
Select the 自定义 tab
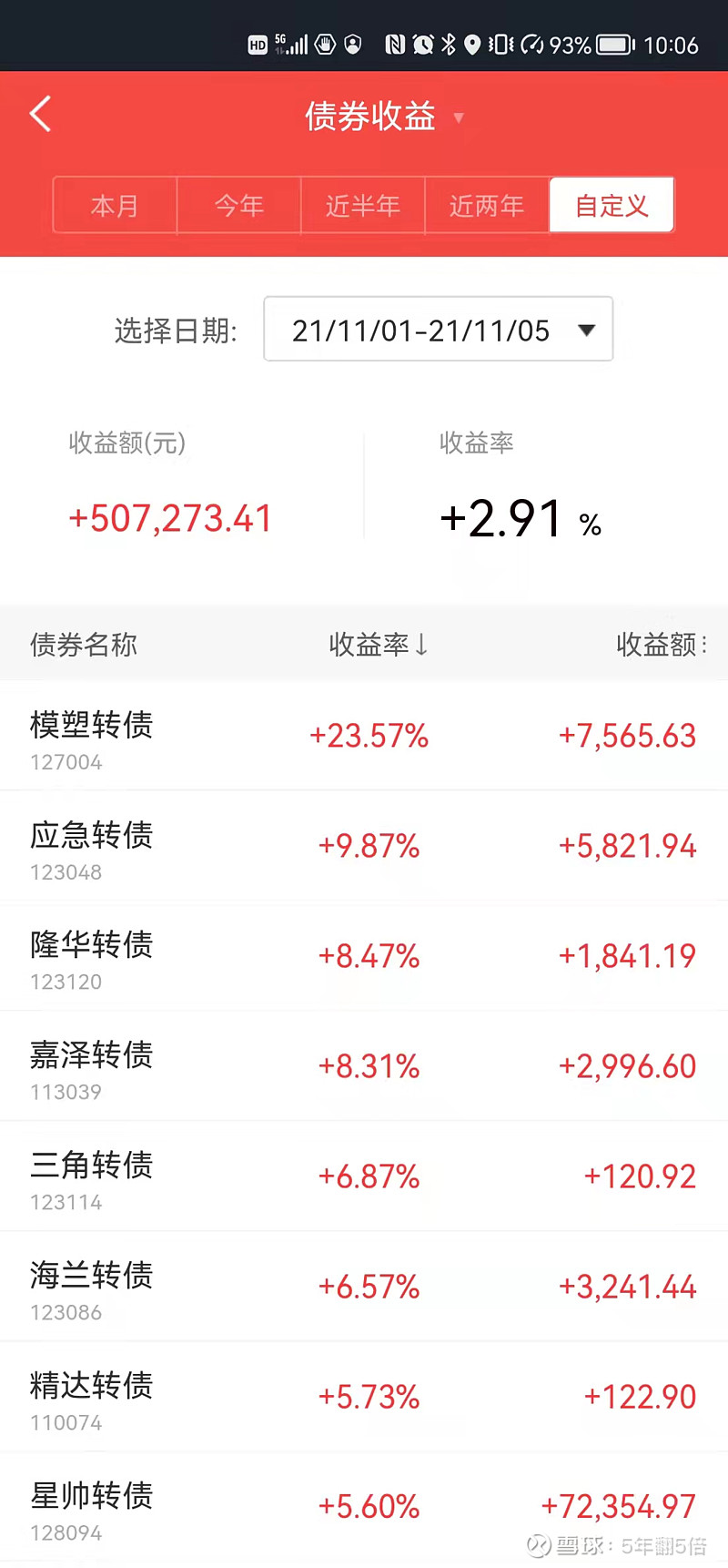click(611, 205)
